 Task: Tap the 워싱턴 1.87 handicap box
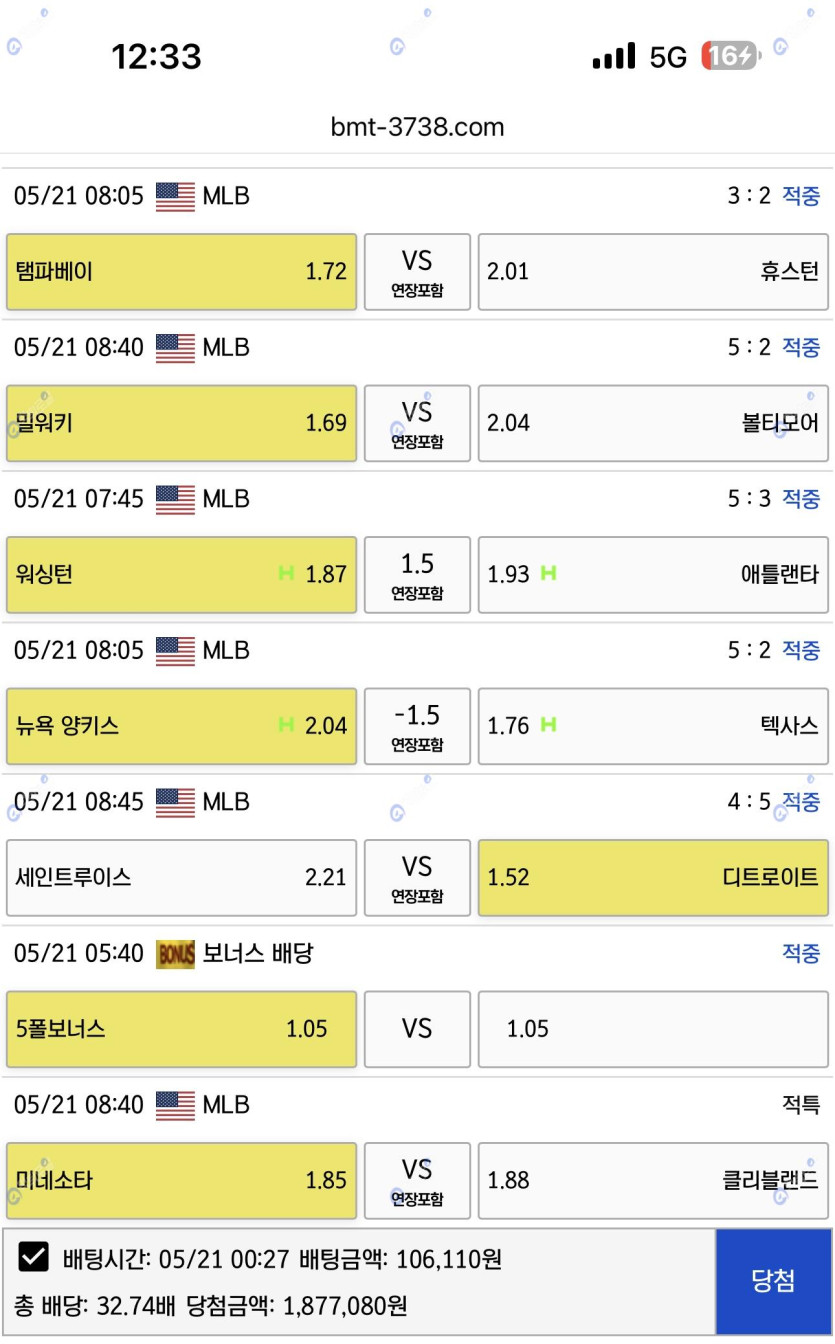(x=181, y=574)
